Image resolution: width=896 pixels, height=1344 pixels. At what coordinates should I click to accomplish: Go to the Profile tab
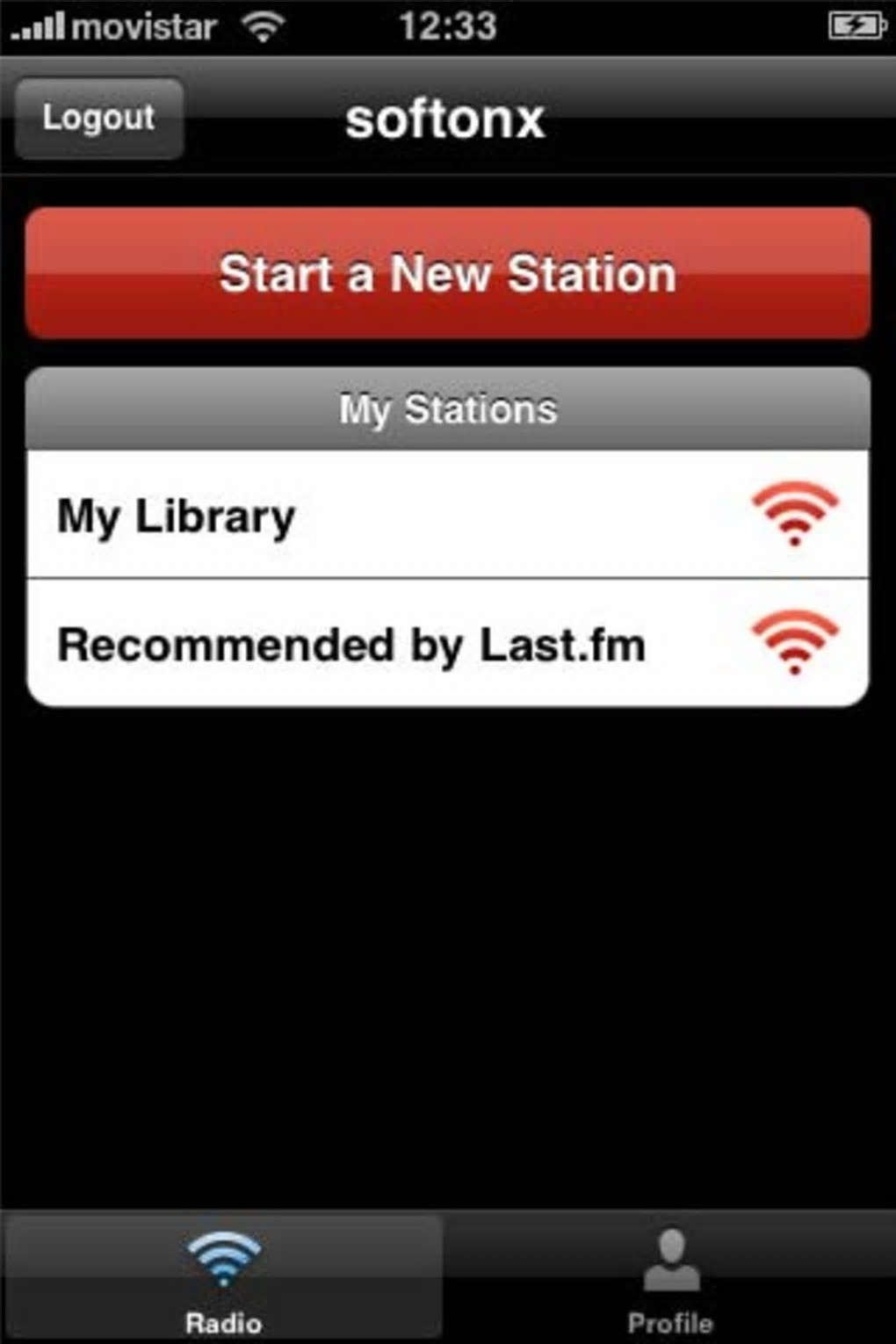(670, 1280)
